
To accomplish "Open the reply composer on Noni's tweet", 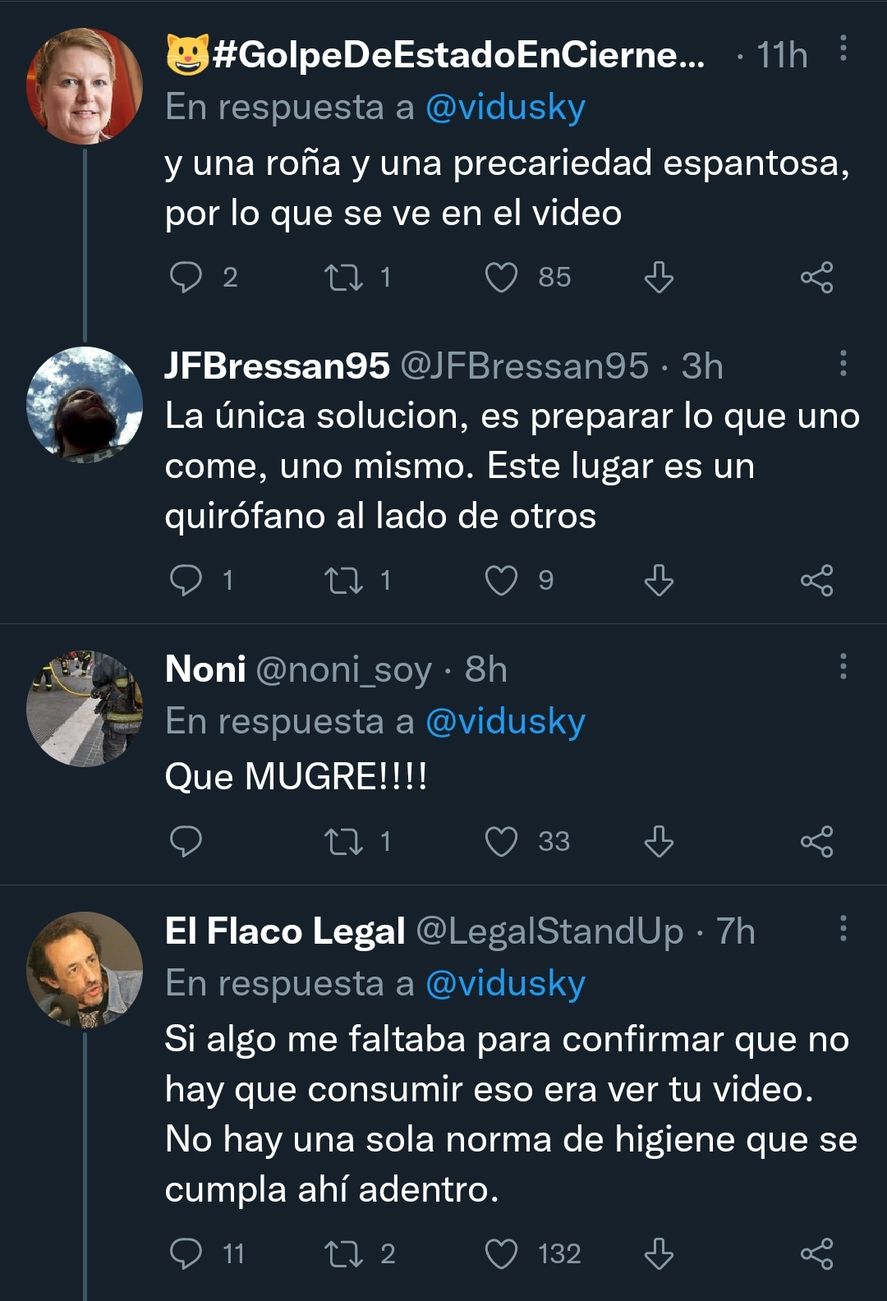I will pyautogui.click(x=186, y=842).
